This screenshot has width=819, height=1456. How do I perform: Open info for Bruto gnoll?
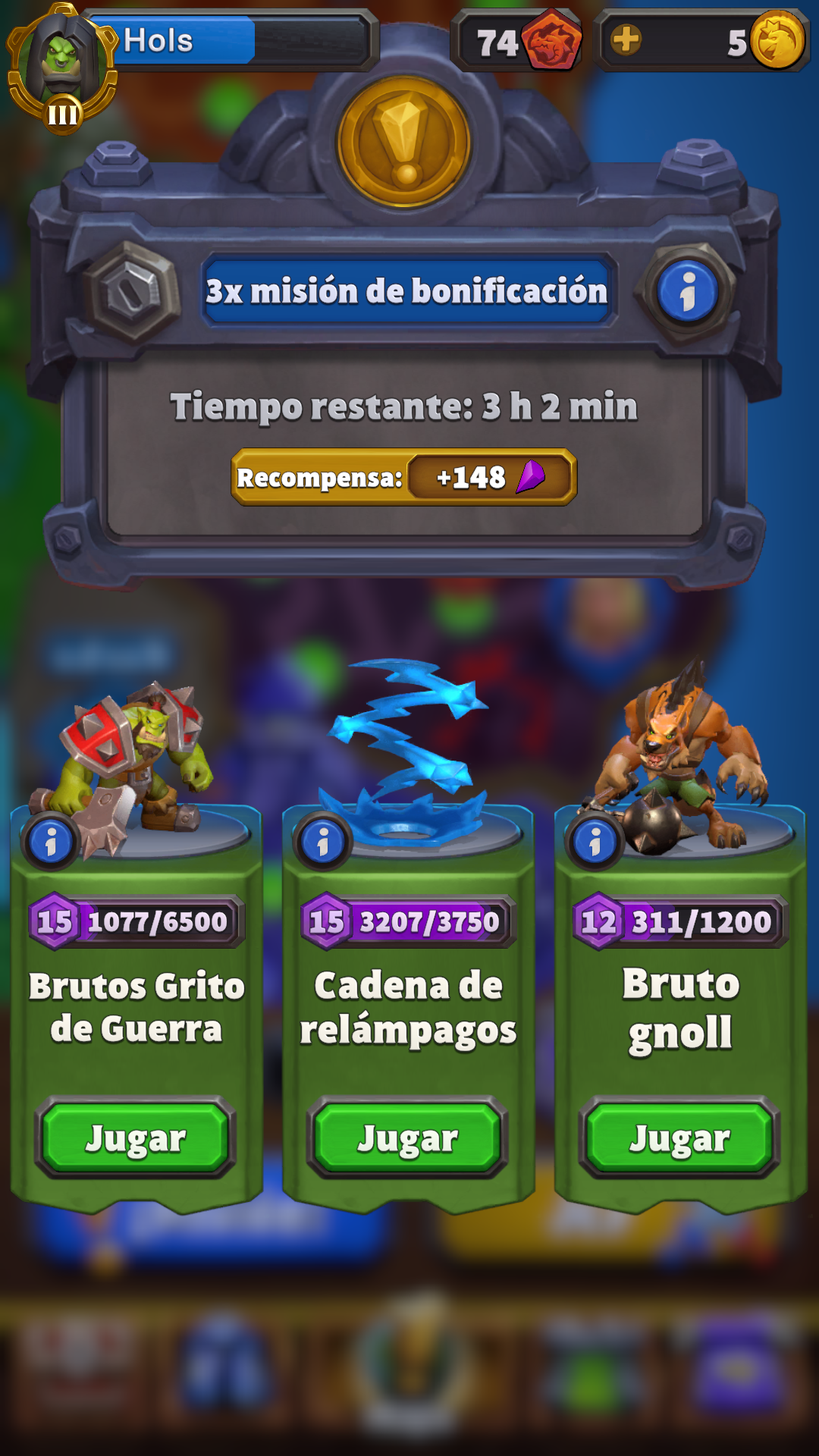[595, 842]
